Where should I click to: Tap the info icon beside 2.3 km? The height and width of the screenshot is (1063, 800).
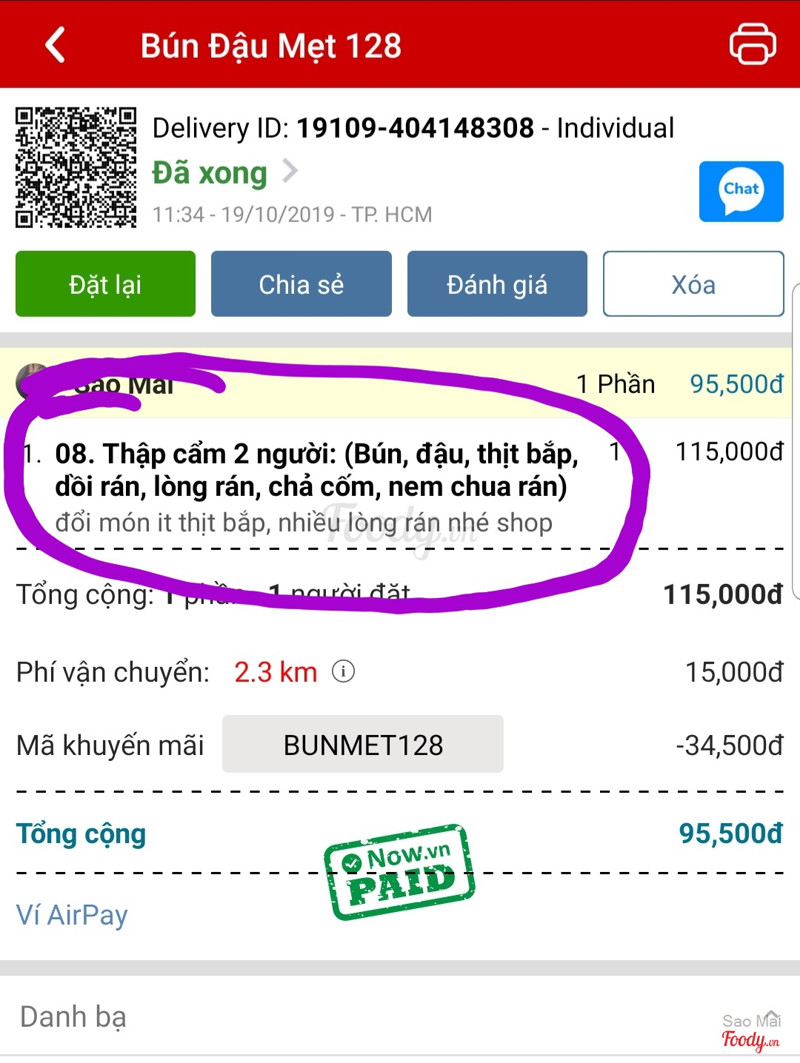pyautogui.click(x=343, y=672)
